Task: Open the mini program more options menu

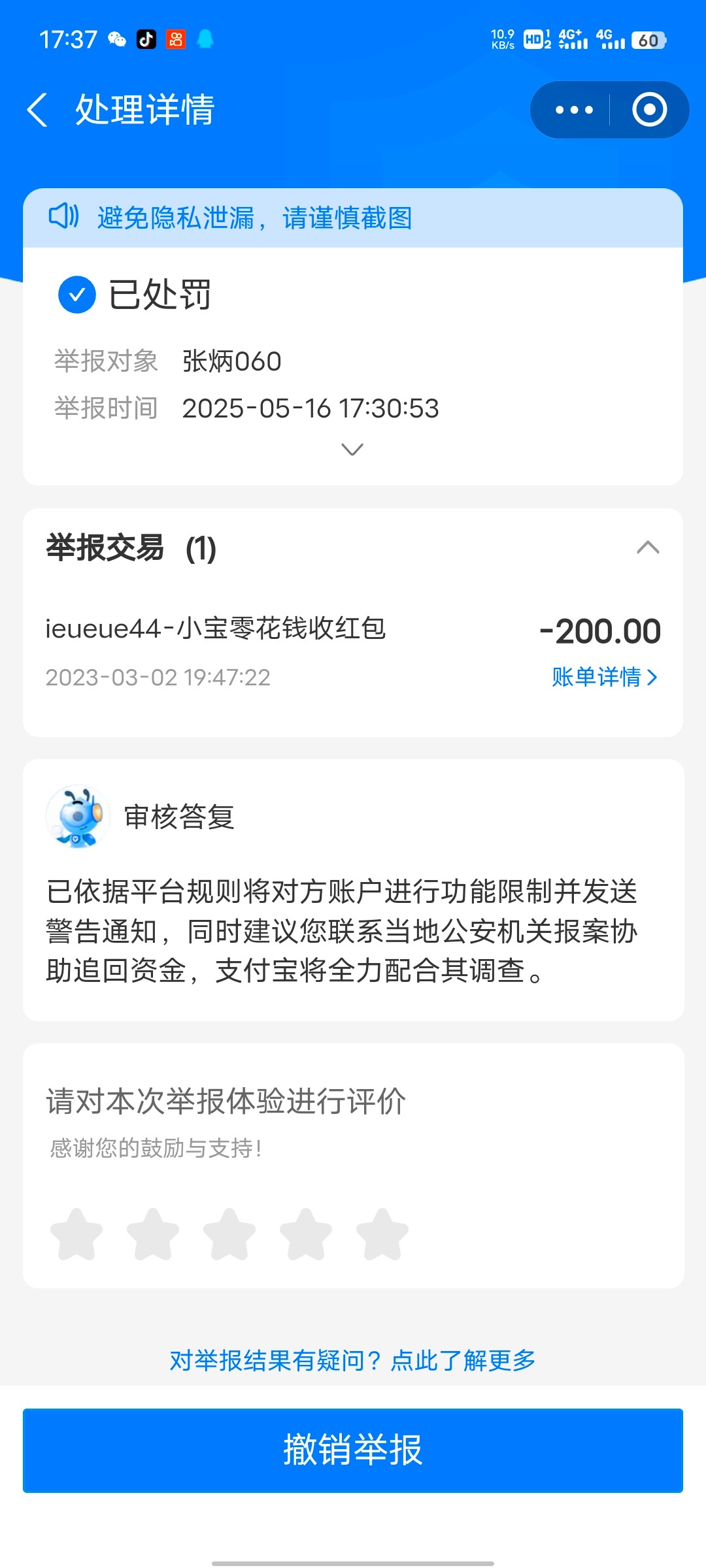Action: point(574,110)
